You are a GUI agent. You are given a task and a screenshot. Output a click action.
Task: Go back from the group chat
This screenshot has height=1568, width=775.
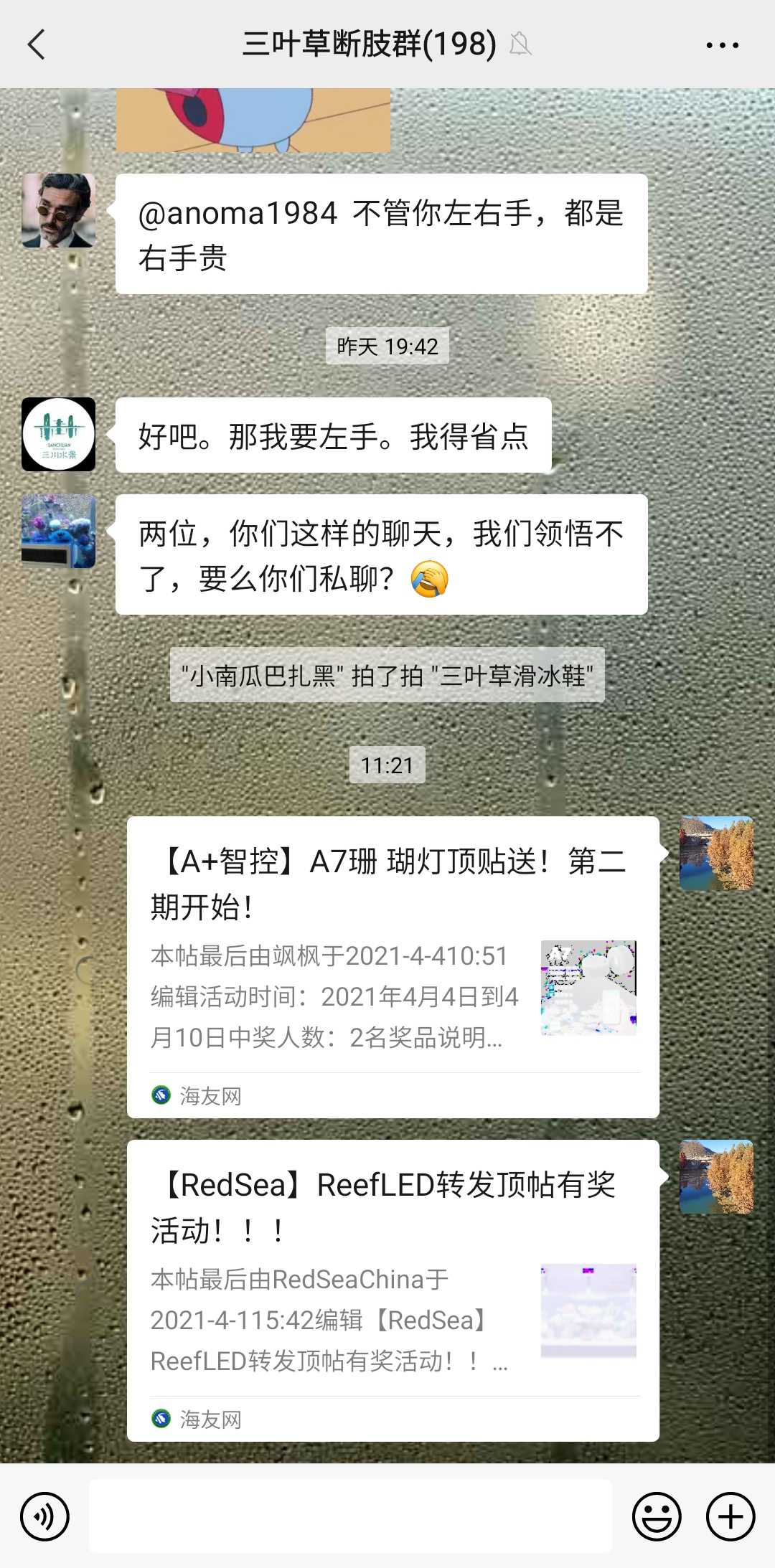(37, 44)
